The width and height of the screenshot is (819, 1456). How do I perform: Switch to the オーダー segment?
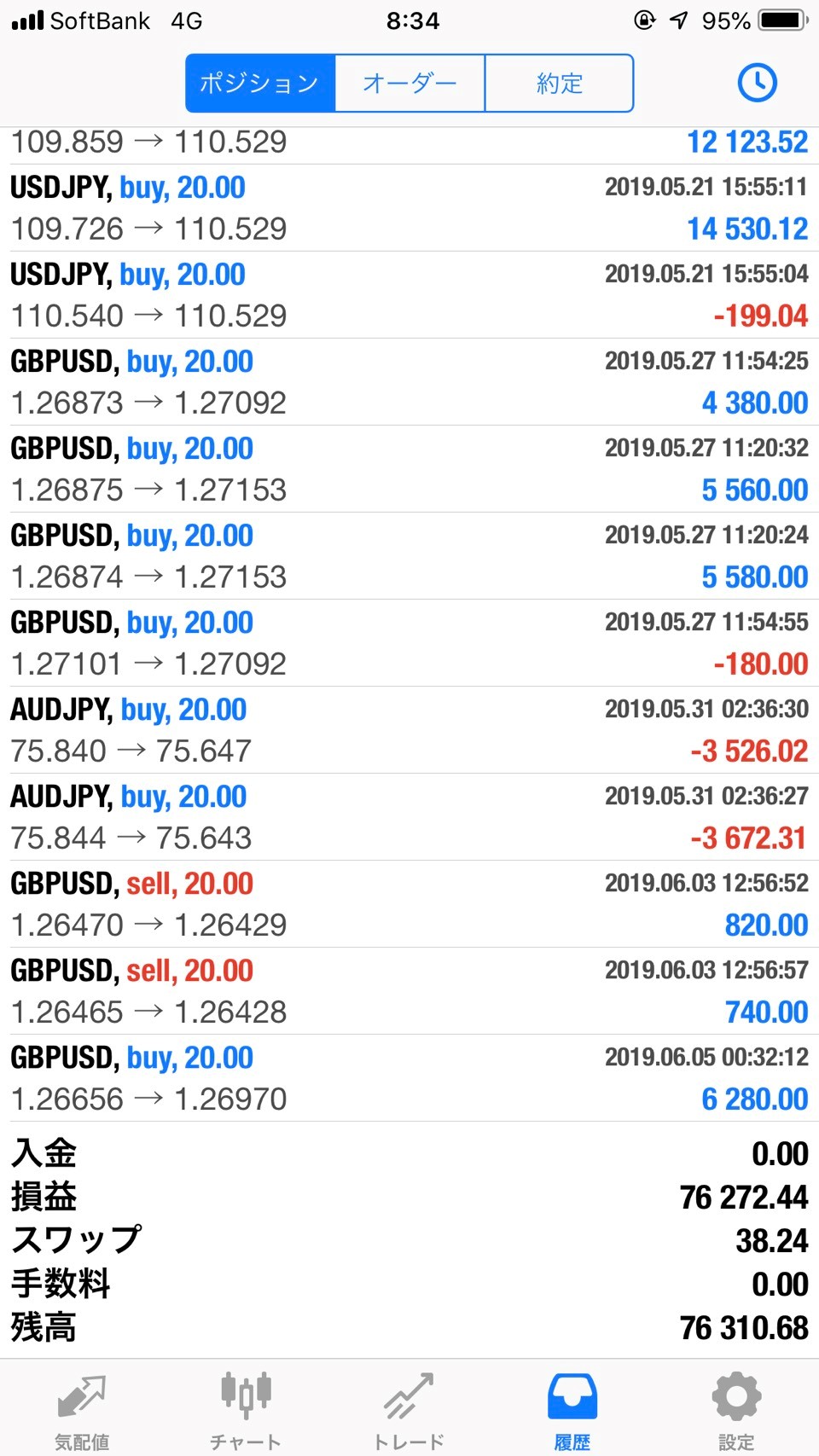click(x=409, y=83)
